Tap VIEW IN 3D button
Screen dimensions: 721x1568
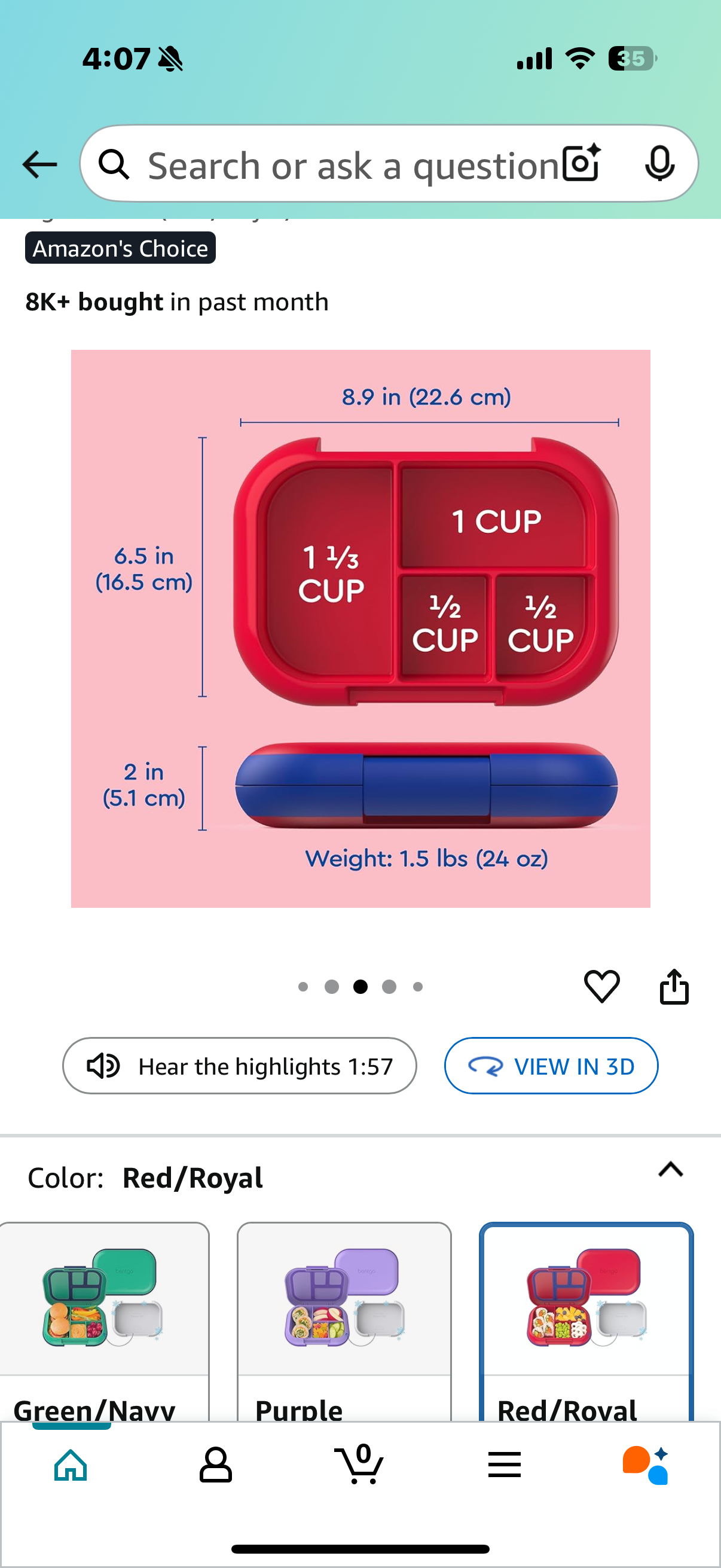tap(551, 1066)
